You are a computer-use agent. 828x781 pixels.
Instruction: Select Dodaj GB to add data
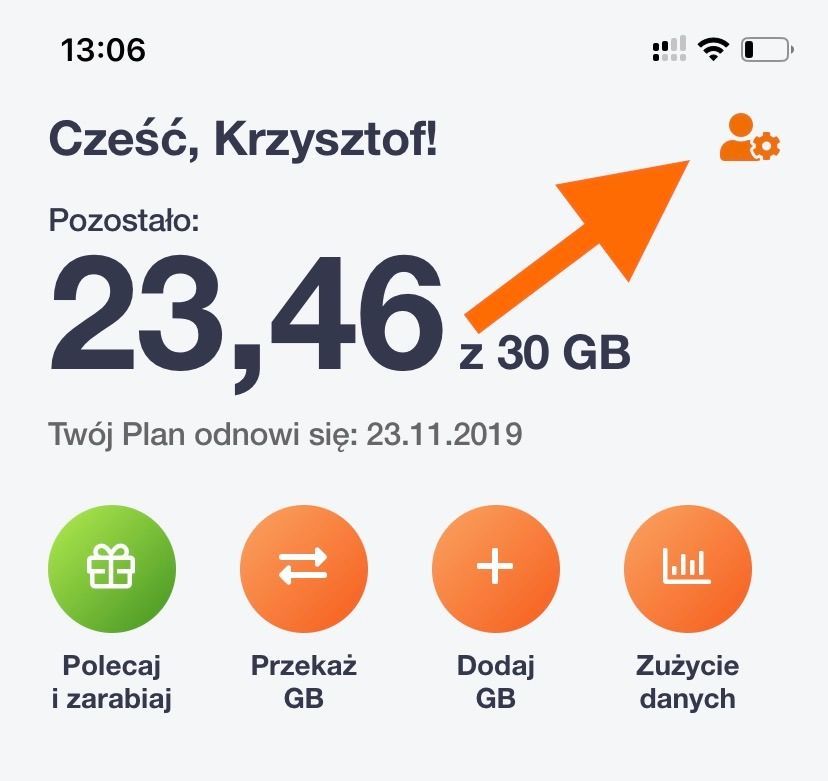coord(495,569)
